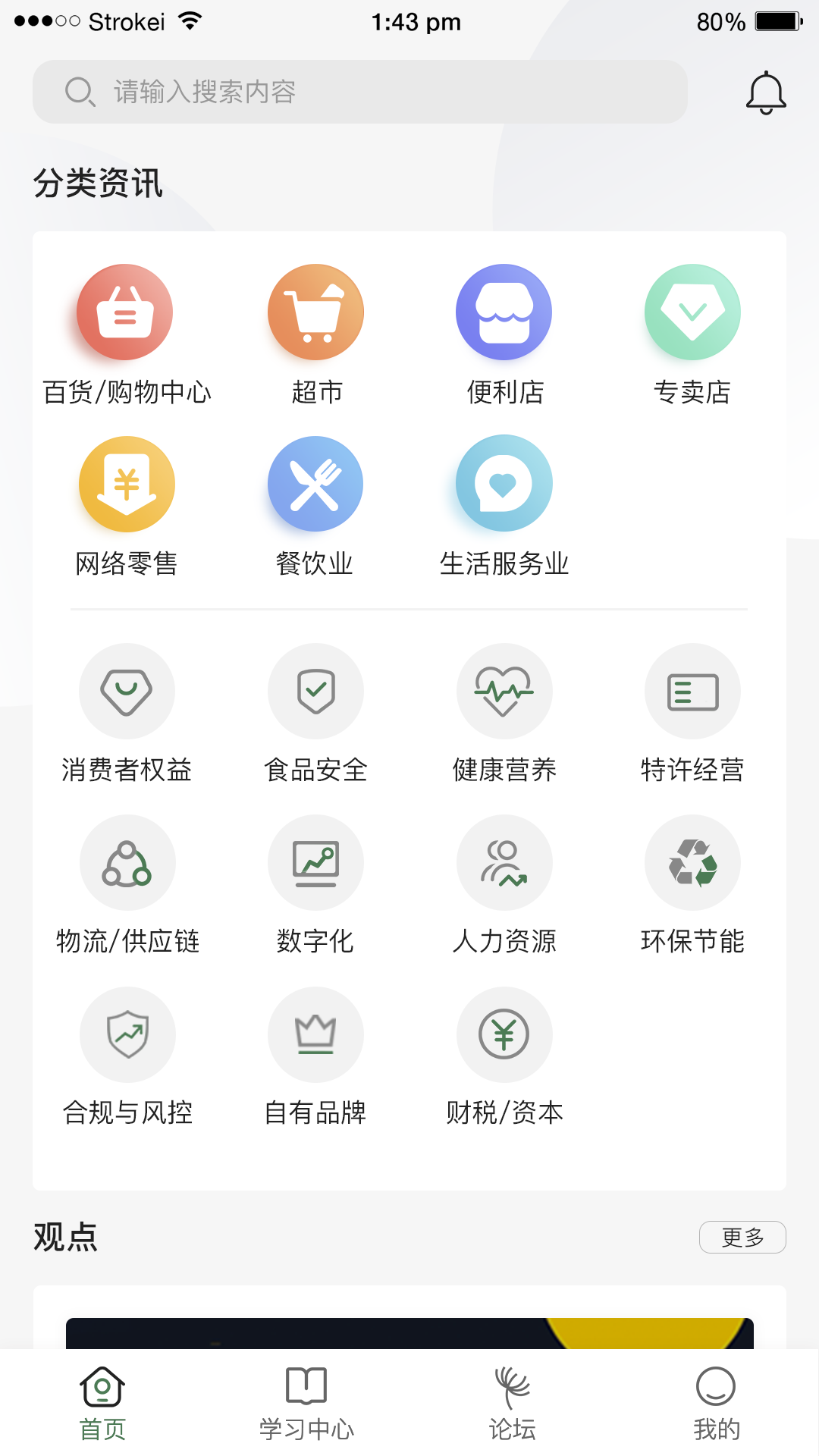Open the 便利店 category
This screenshot has width=819, height=1456.
tap(504, 312)
